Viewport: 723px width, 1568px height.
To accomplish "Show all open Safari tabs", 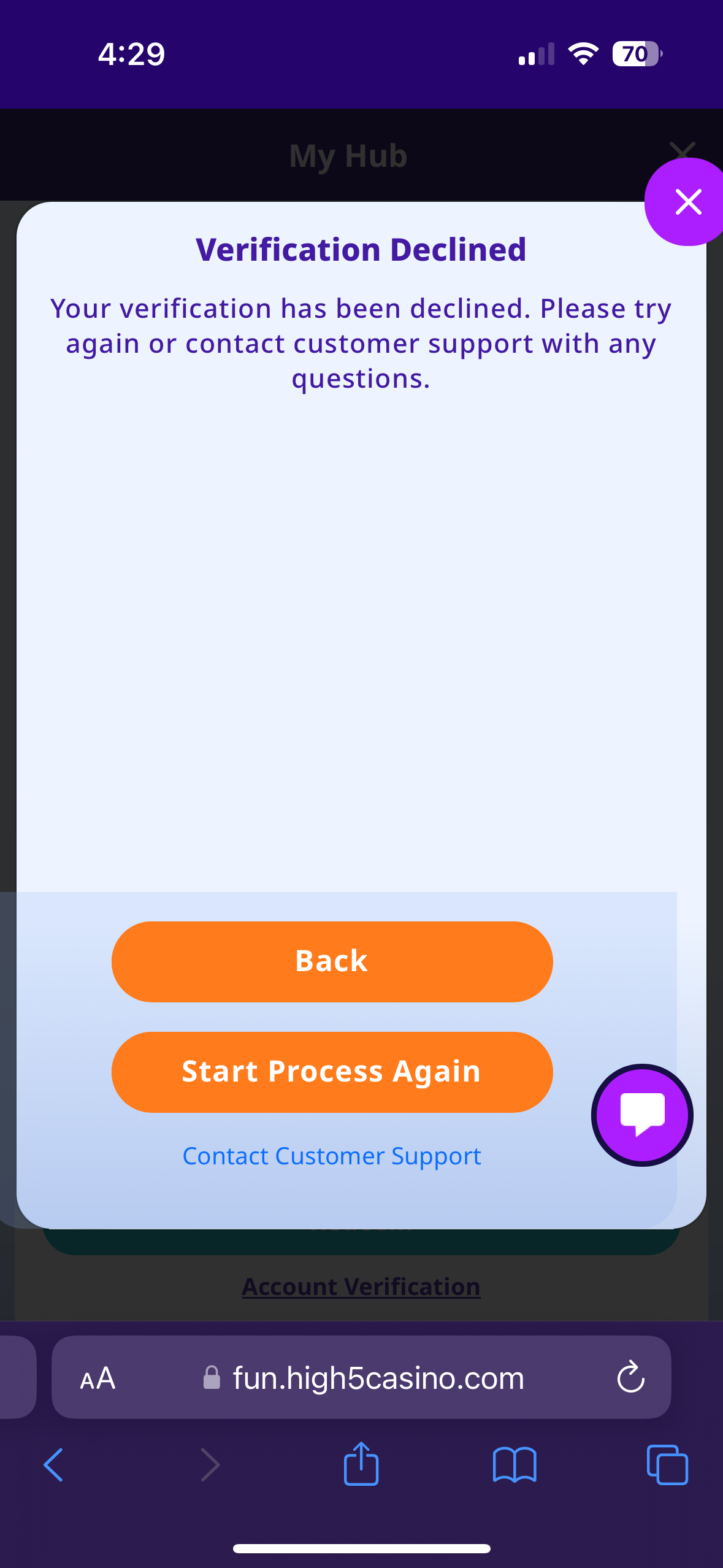I will (x=667, y=1465).
